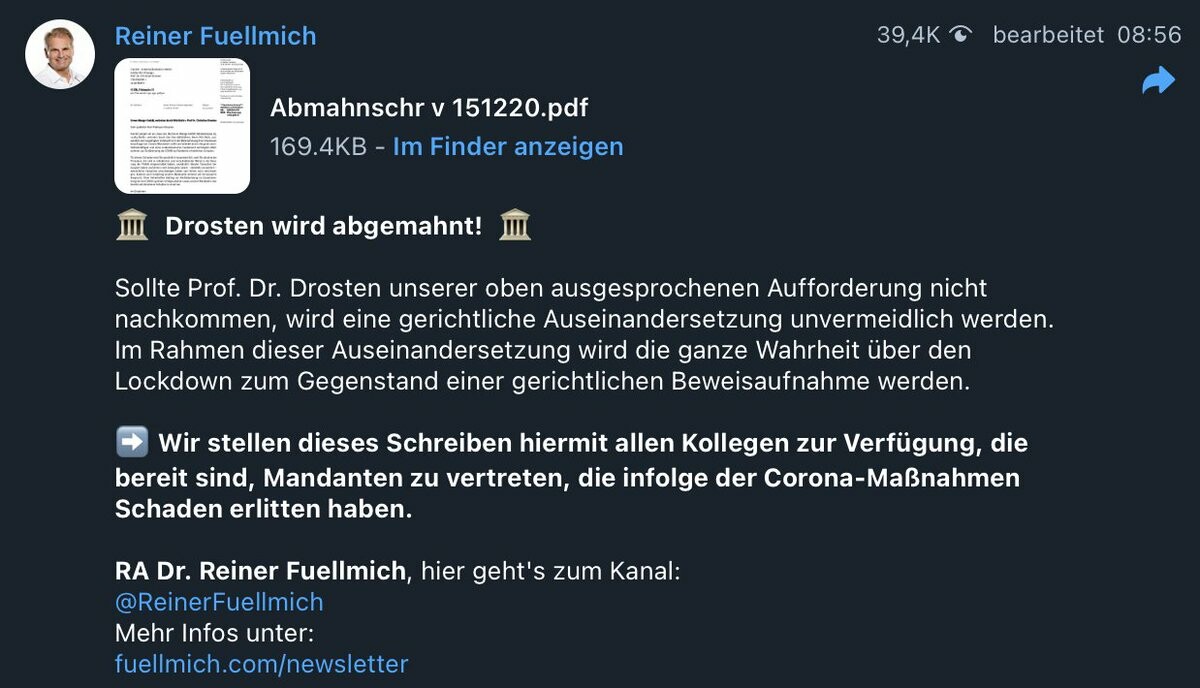The width and height of the screenshot is (1200, 688).
Task: Forward this post with the share arrow
Action: (x=1158, y=81)
